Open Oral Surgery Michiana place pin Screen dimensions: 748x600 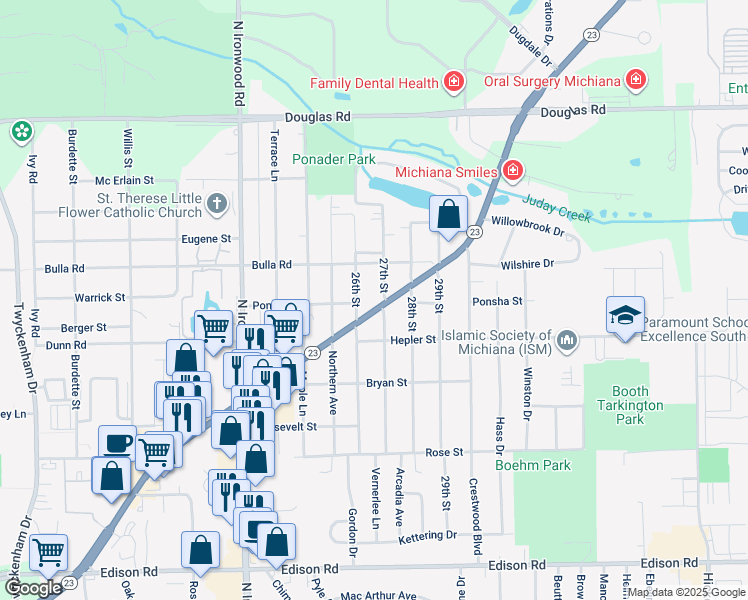coord(633,80)
